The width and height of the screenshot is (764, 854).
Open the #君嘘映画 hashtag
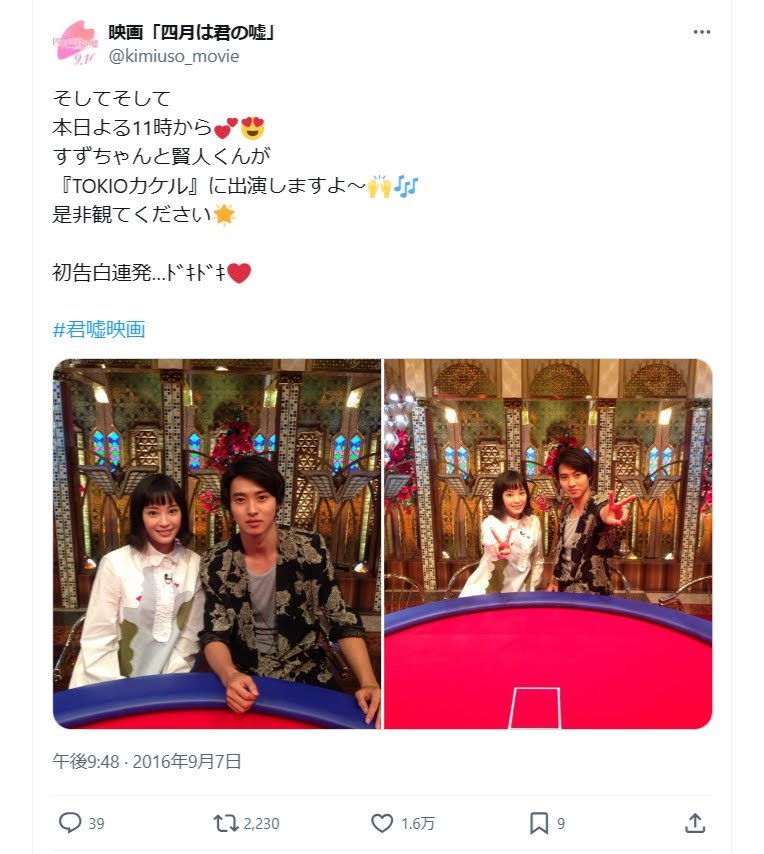pos(99,330)
